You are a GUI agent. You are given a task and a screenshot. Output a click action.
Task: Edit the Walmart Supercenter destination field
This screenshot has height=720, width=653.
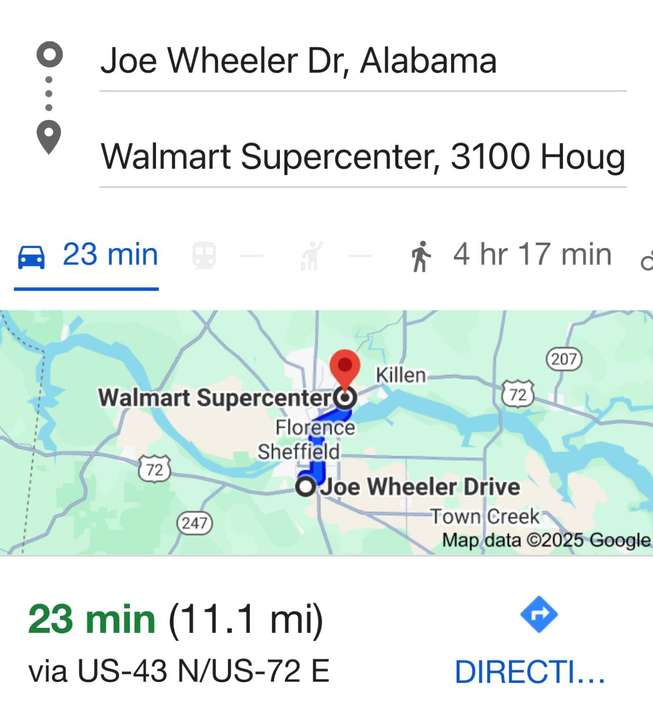360,157
